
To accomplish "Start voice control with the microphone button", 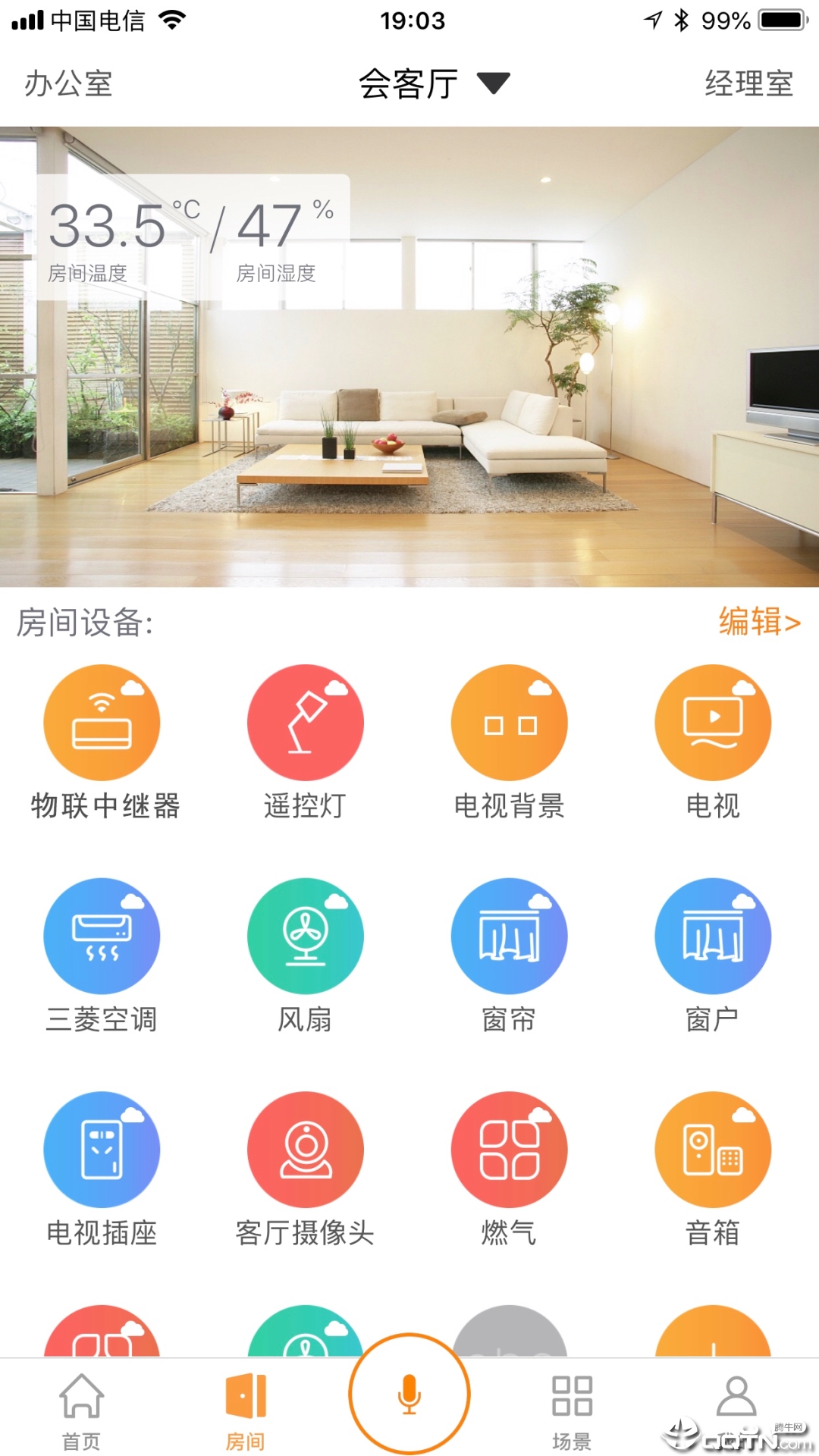I will point(409,1394).
